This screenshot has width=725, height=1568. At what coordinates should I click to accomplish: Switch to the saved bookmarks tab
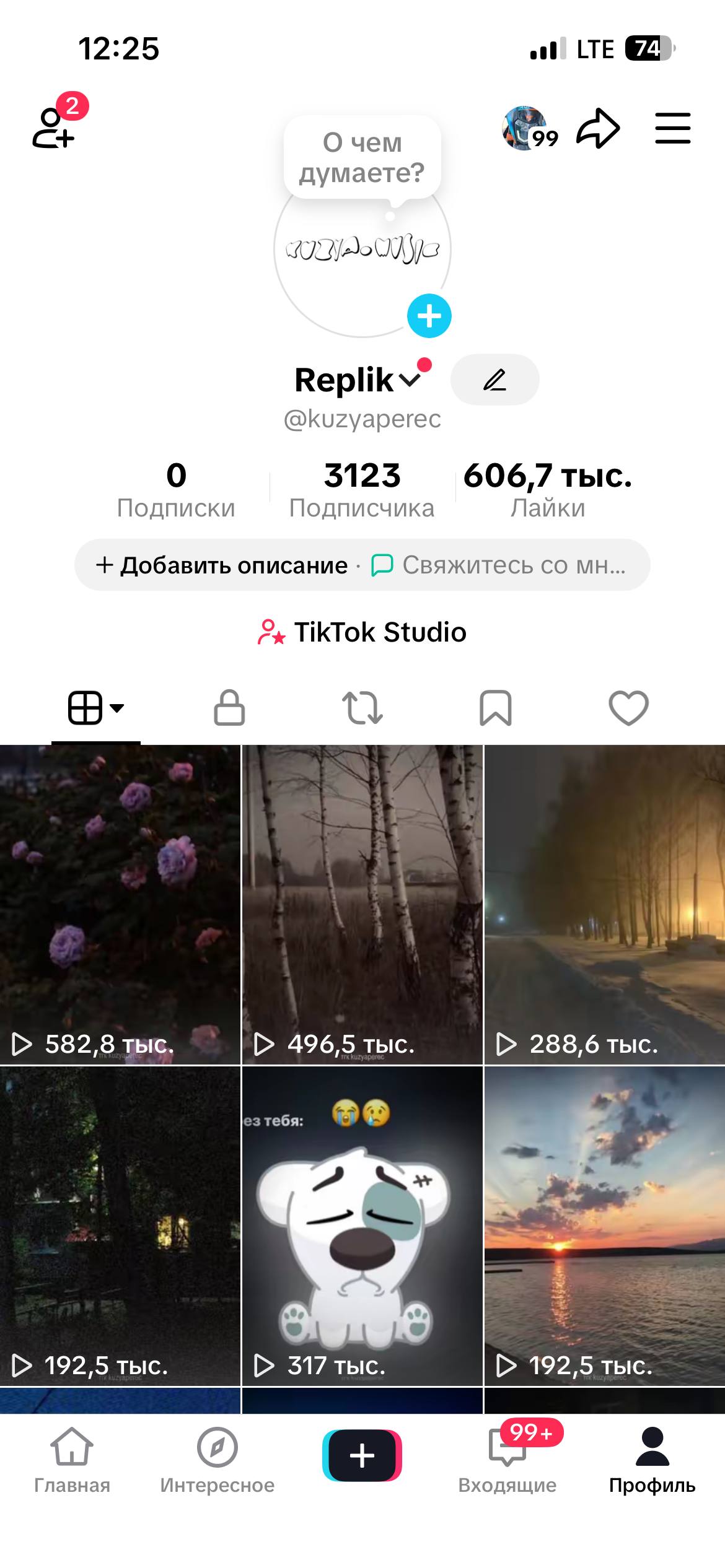pyautogui.click(x=495, y=707)
